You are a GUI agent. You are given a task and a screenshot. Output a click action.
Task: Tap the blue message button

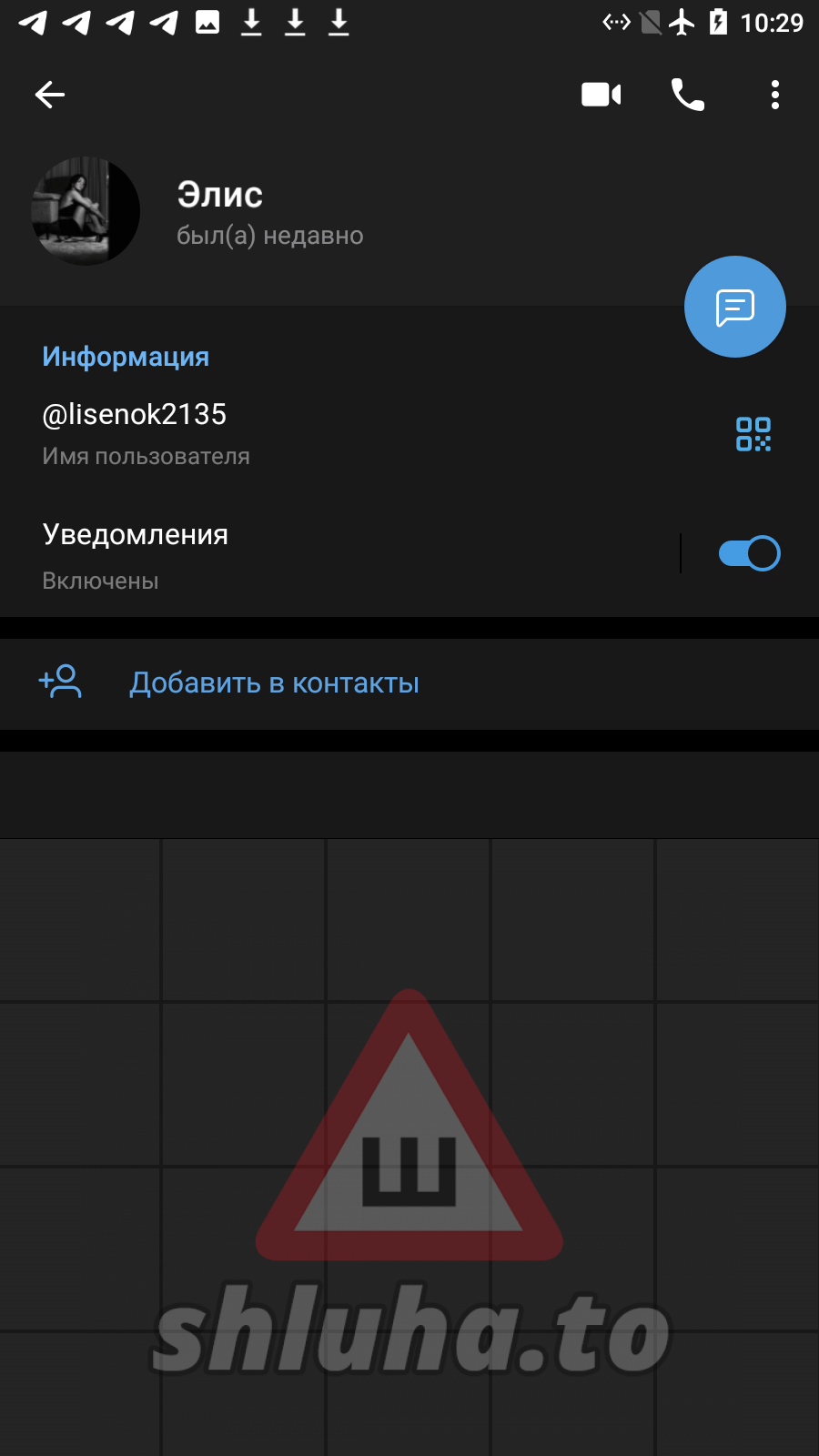pos(735,308)
